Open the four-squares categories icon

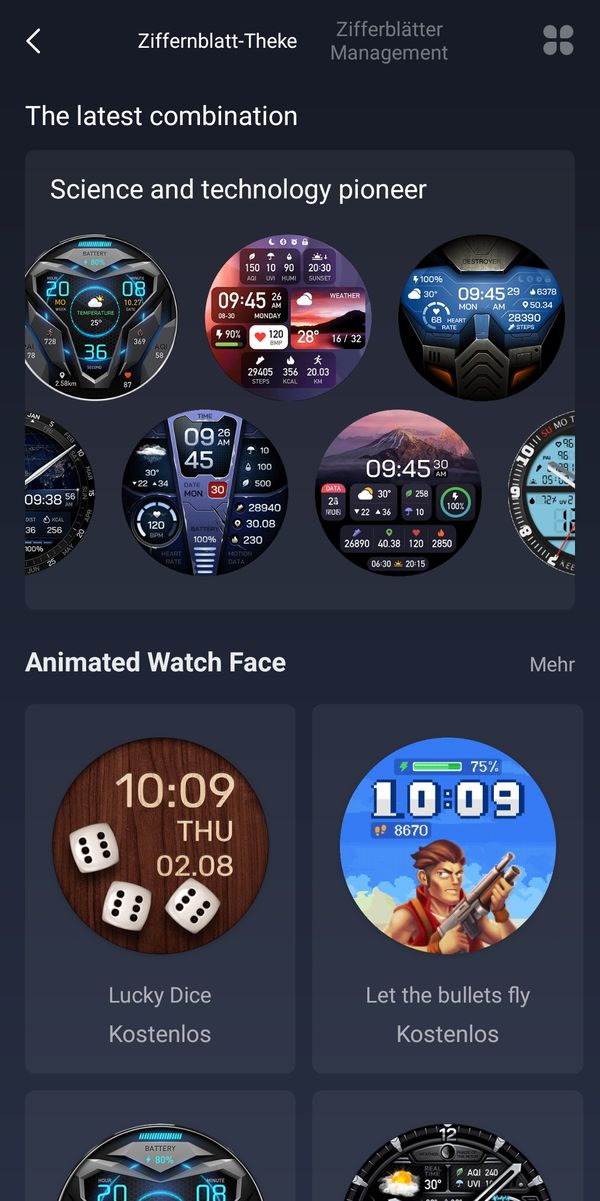[558, 41]
